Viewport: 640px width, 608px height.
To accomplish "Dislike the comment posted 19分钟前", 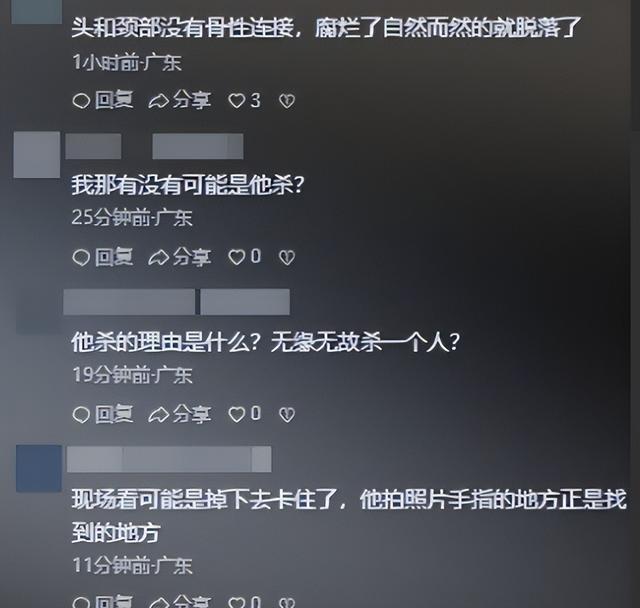I will pyautogui.click(x=287, y=415).
